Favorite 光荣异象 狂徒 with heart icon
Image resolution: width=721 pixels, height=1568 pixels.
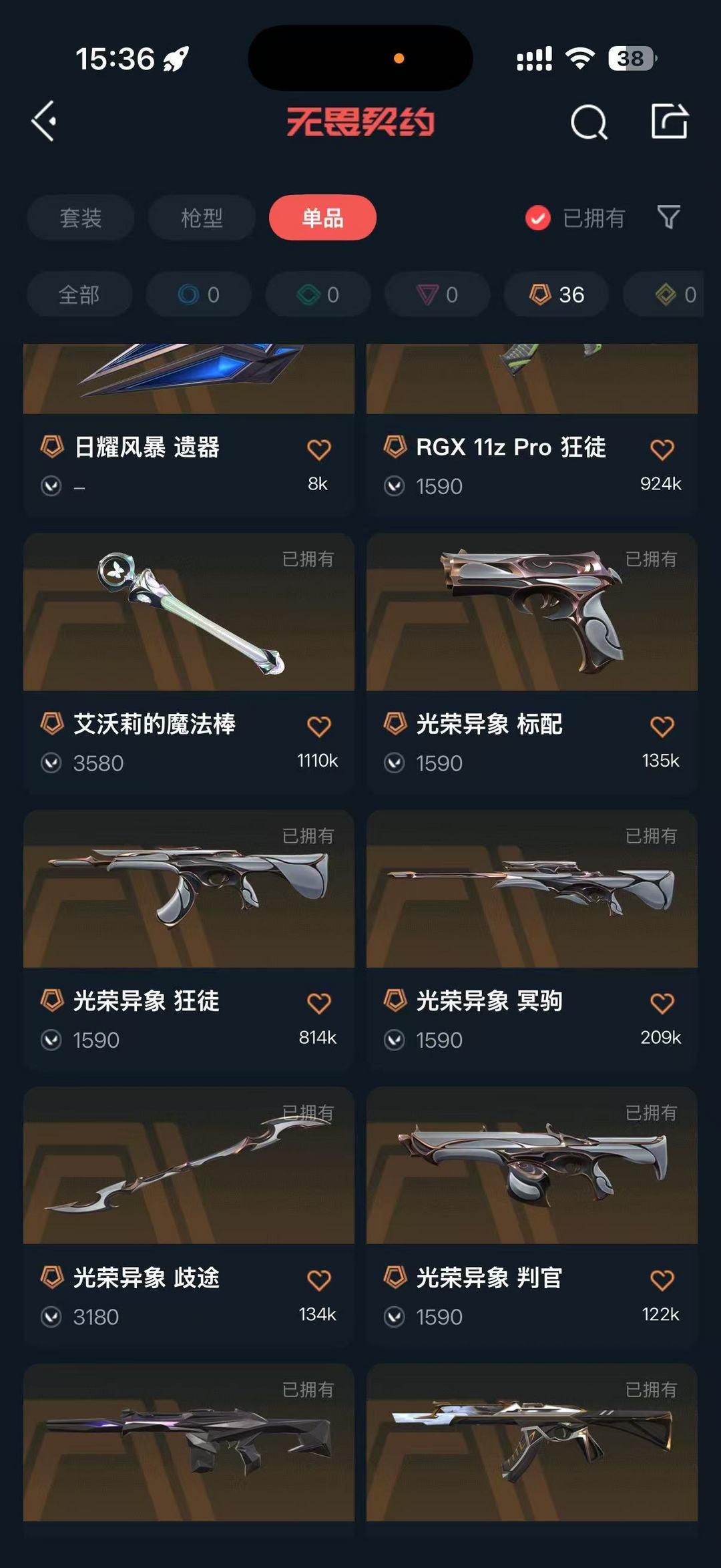pos(319,1003)
